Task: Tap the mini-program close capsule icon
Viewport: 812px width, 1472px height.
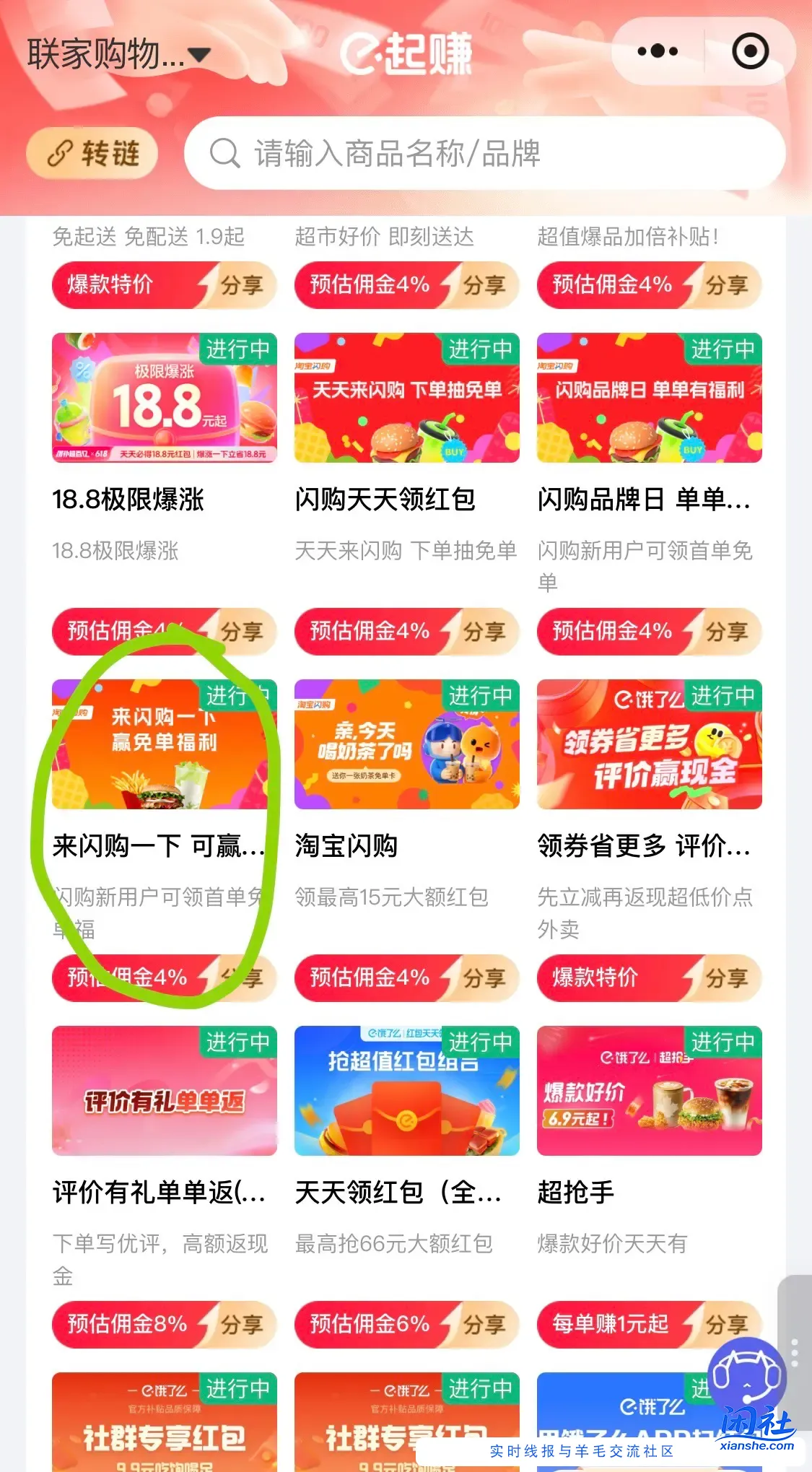Action: click(751, 51)
